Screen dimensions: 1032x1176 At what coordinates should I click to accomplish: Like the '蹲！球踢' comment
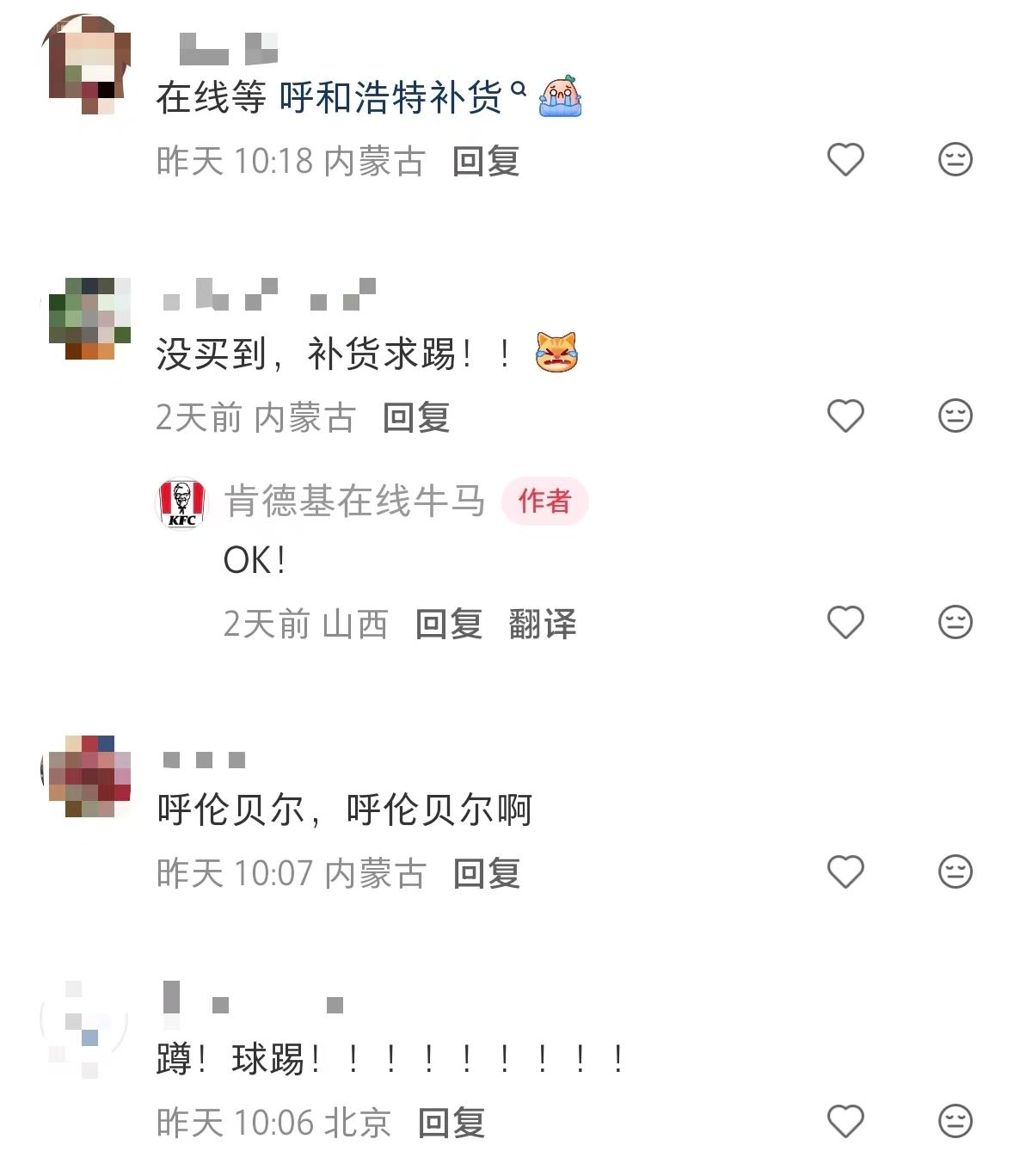pos(845,1122)
